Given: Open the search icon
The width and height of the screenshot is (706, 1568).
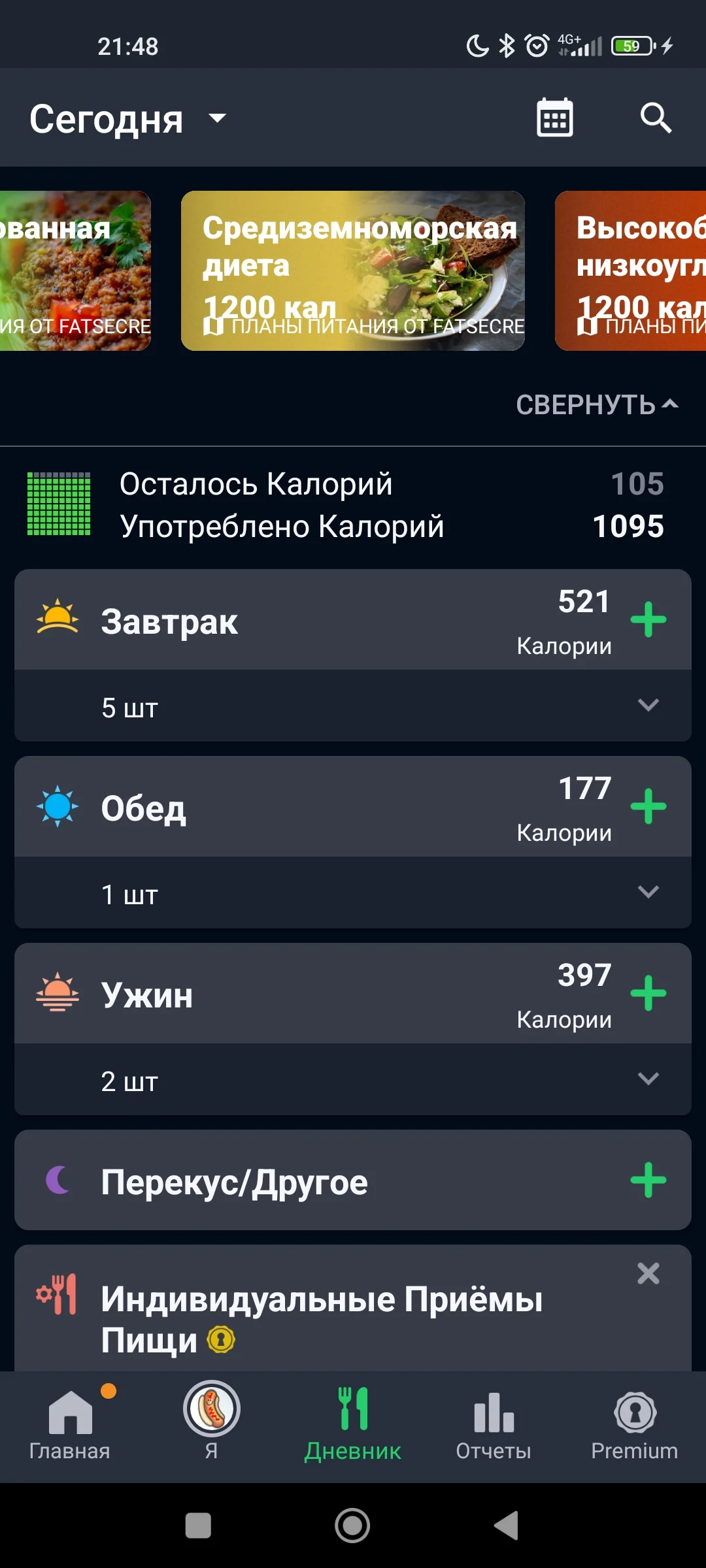Looking at the screenshot, I should tap(656, 118).
